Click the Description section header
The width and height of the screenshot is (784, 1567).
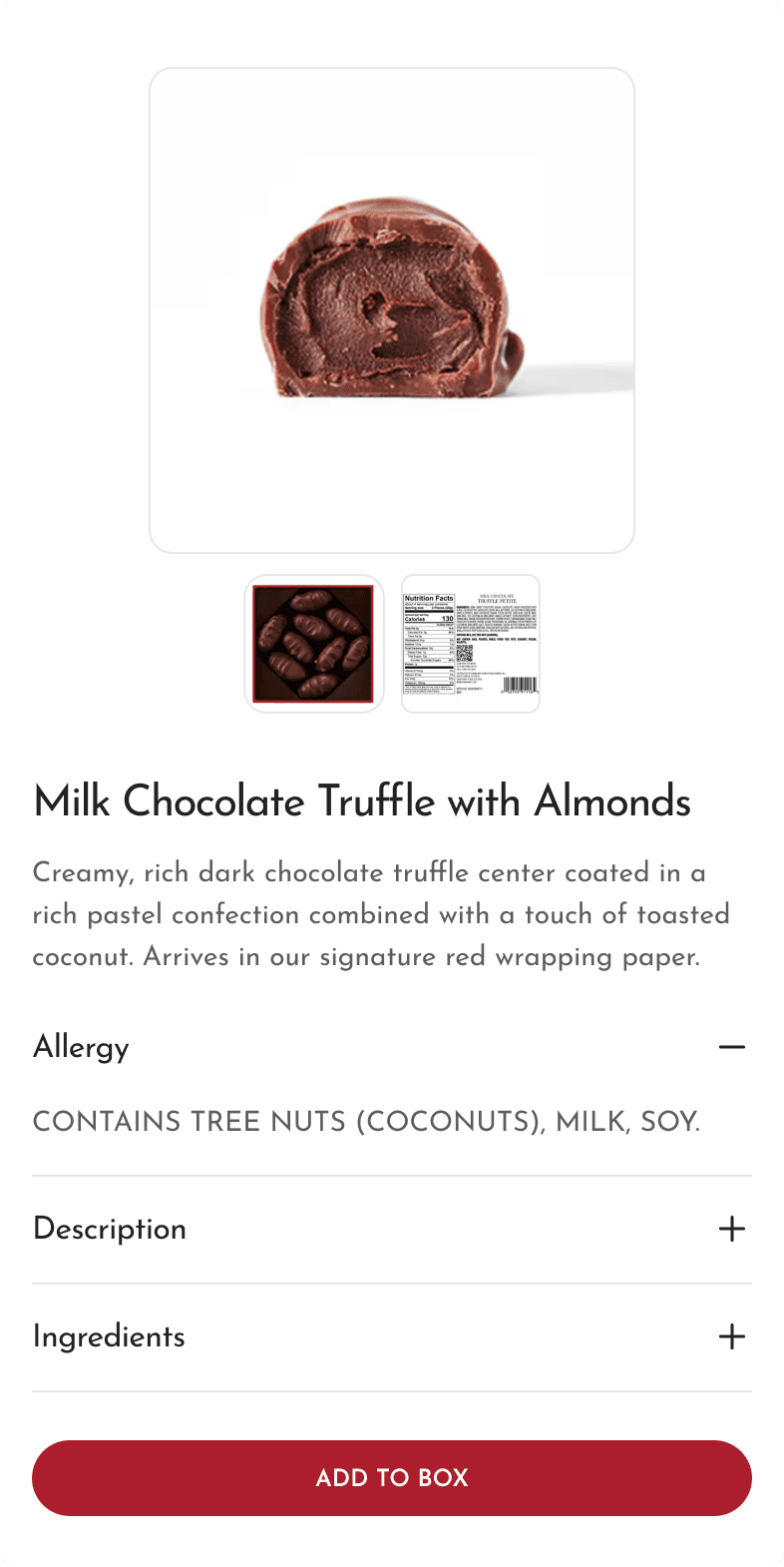pos(110,1229)
